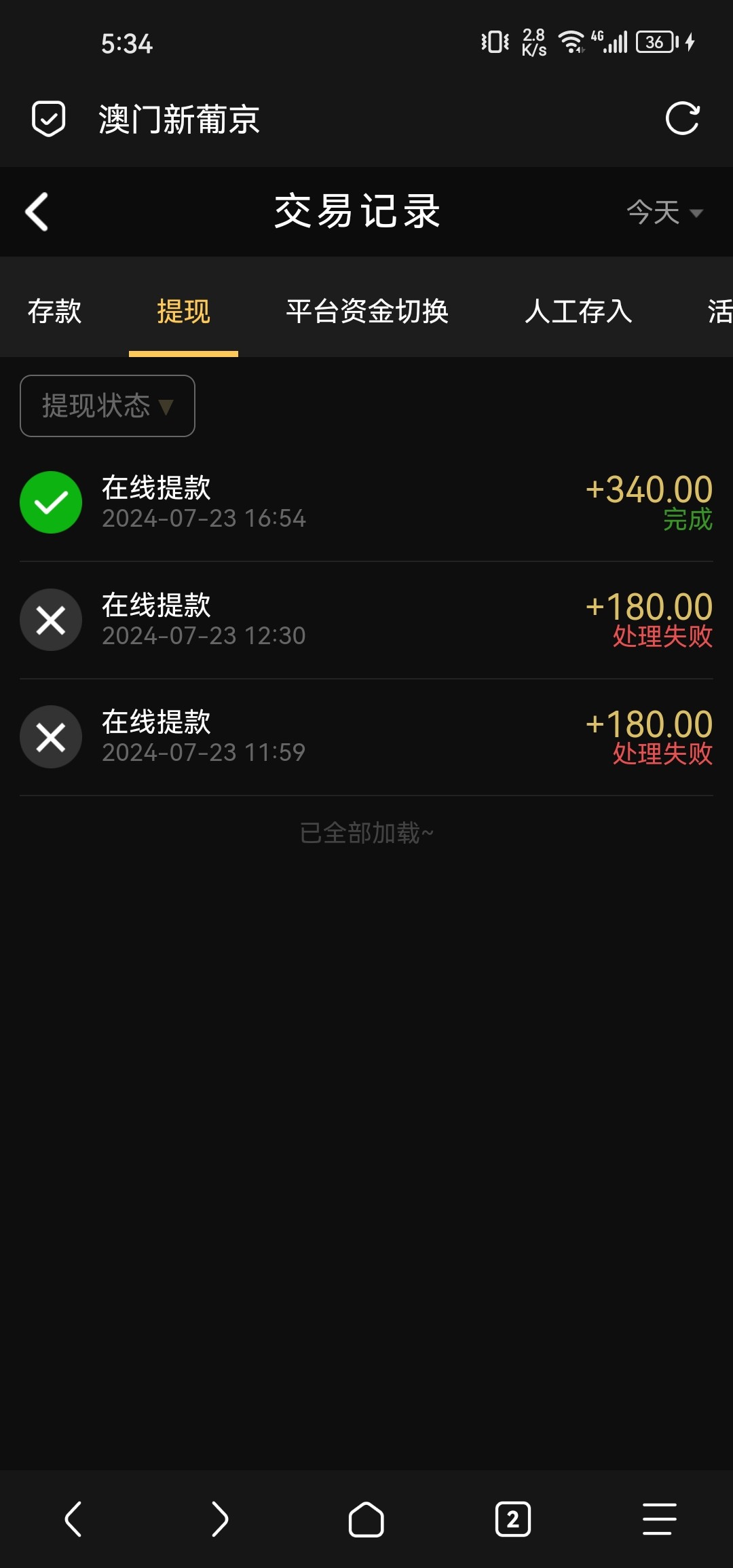Select the 提现 tab
The image size is (733, 1568).
click(x=183, y=312)
